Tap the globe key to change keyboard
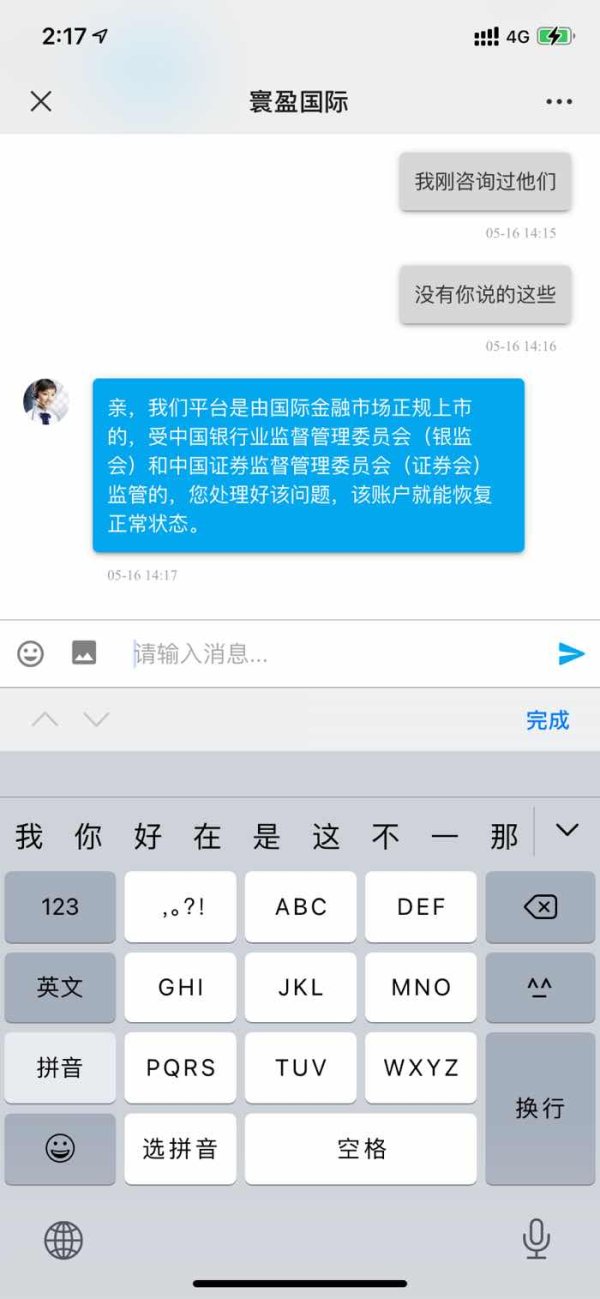 coord(63,1241)
